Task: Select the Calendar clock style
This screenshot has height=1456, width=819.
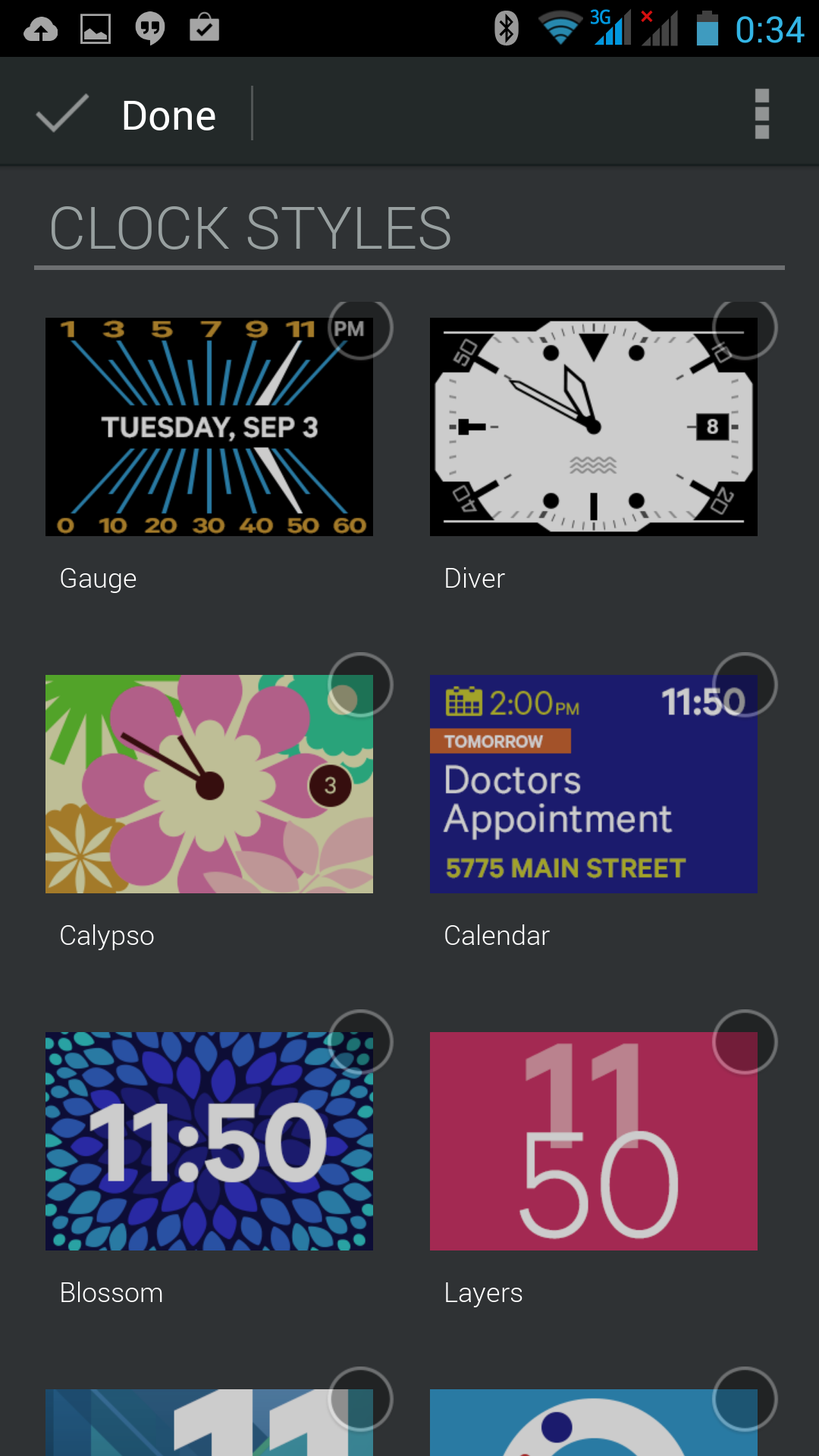Action: (x=593, y=784)
